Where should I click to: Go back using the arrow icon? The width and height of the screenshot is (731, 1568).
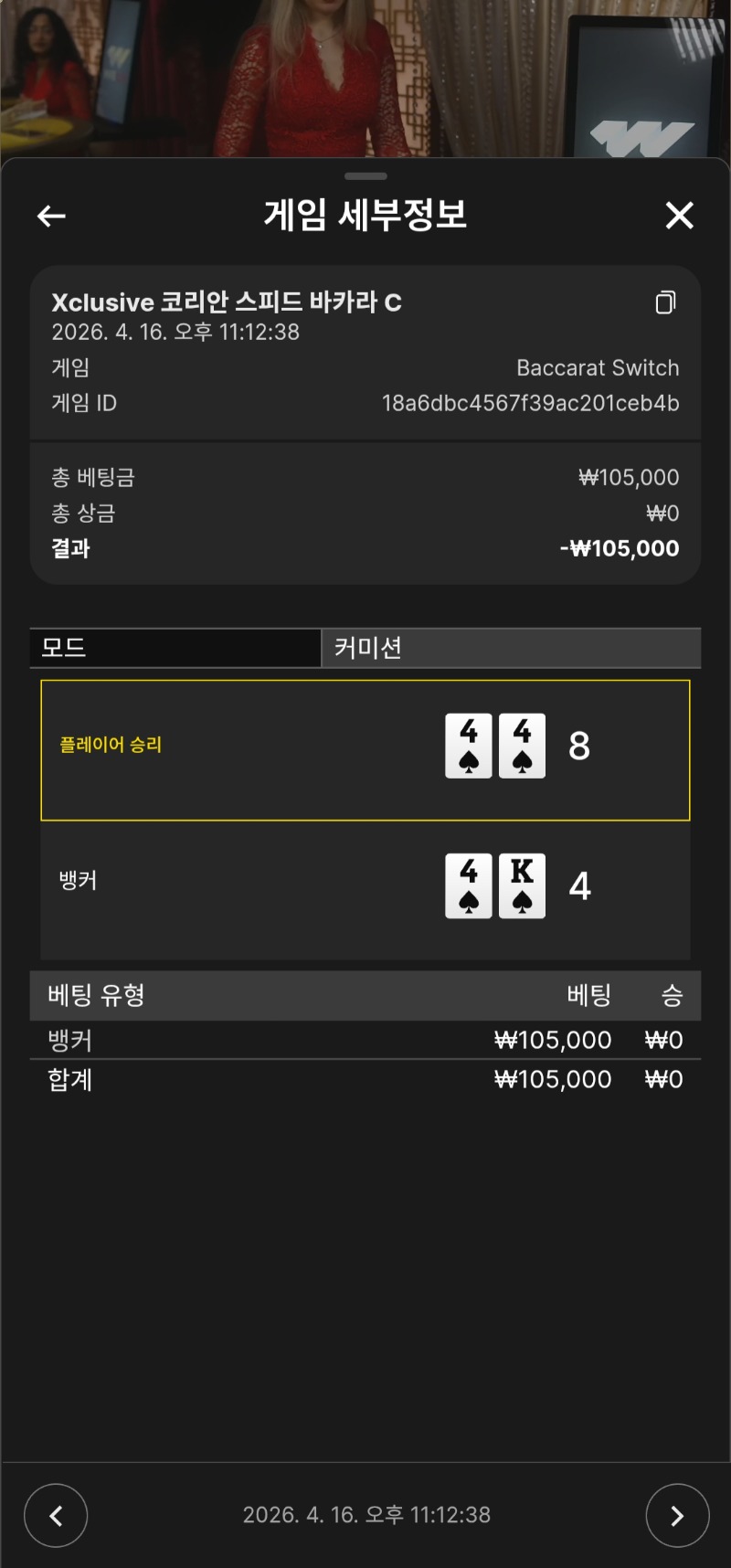(51, 216)
